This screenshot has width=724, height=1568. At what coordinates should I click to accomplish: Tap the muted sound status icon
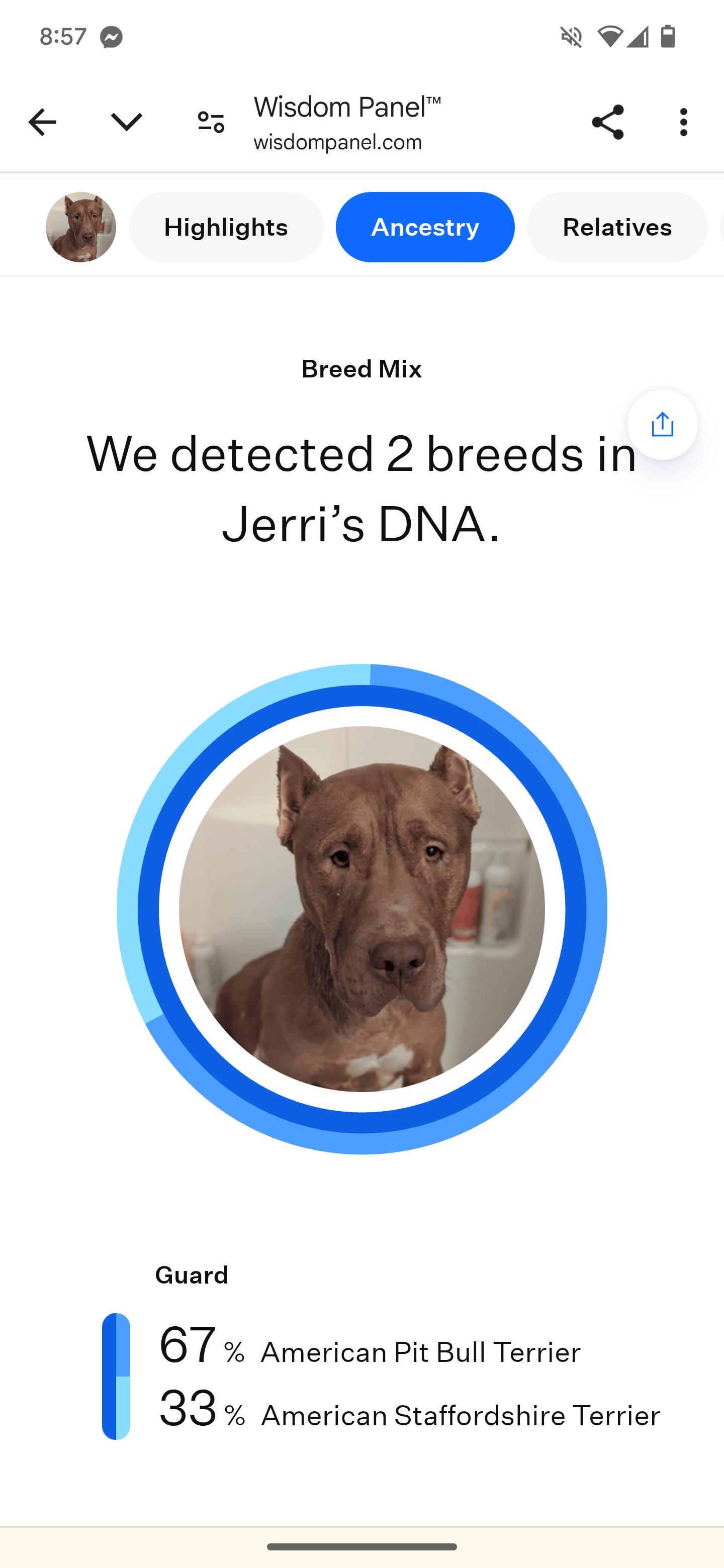570,36
